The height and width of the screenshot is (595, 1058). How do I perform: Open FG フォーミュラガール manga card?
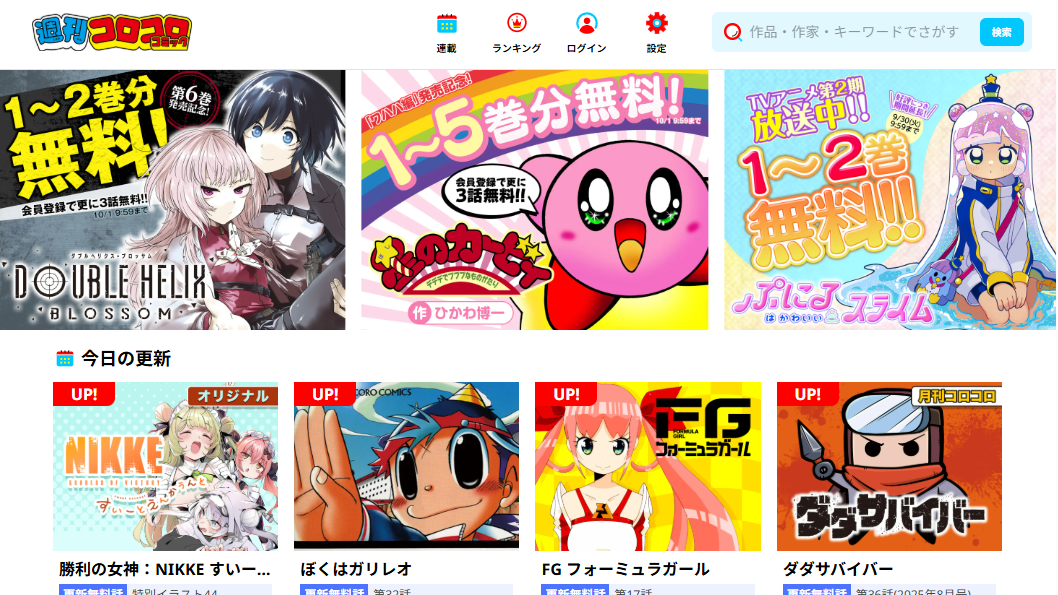648,467
